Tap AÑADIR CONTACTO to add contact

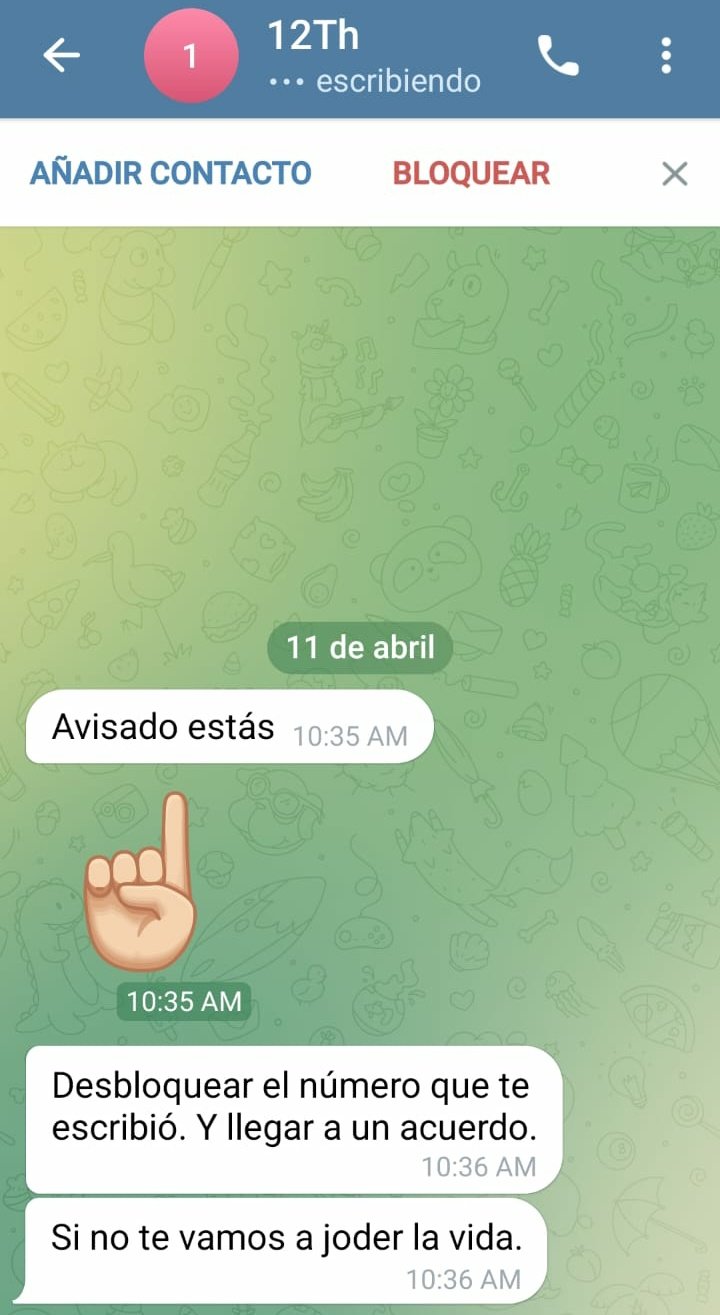coord(171,173)
